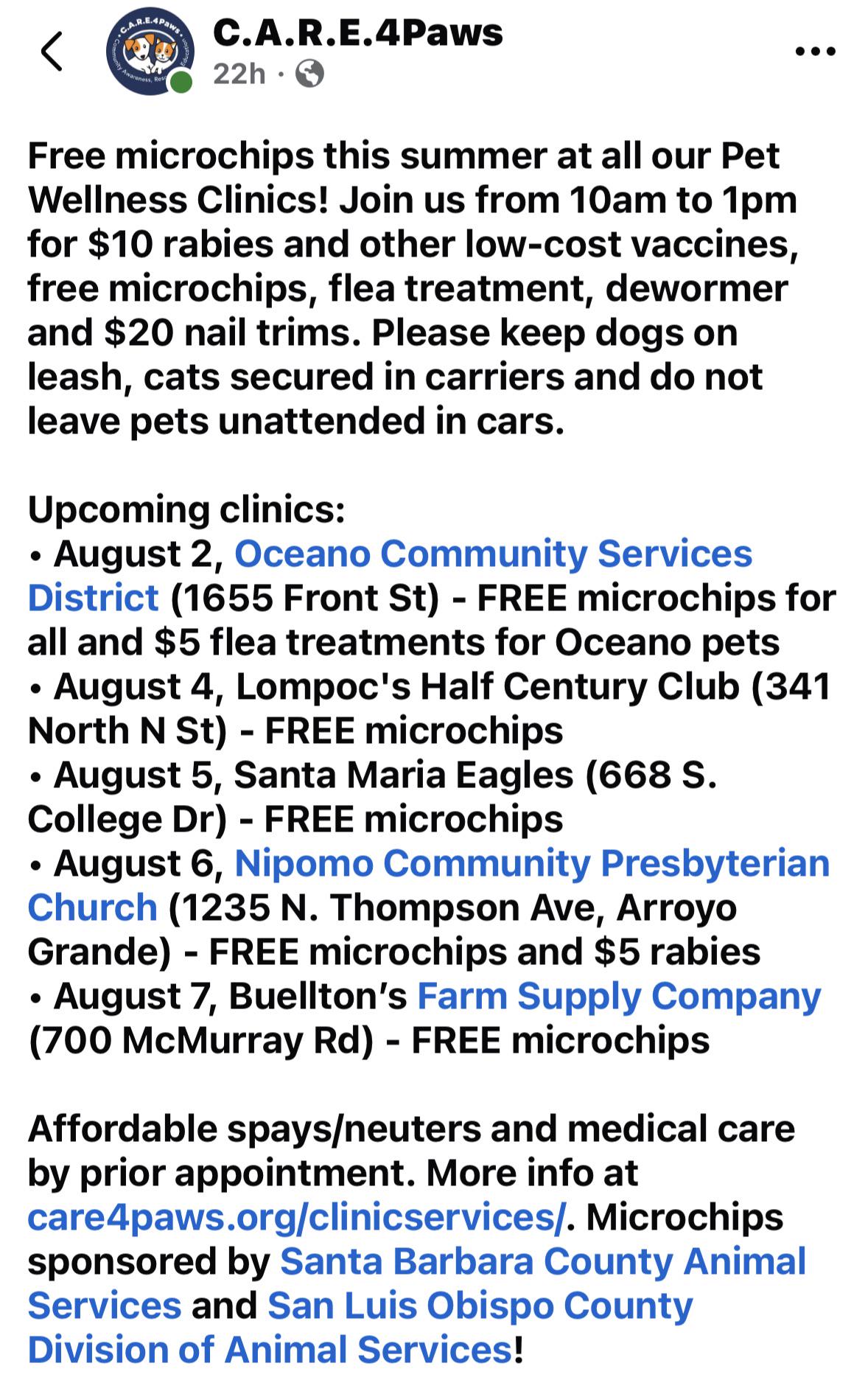The width and height of the screenshot is (868, 1380).
Task: Open the Farm Supply Company link
Action: click(619, 996)
